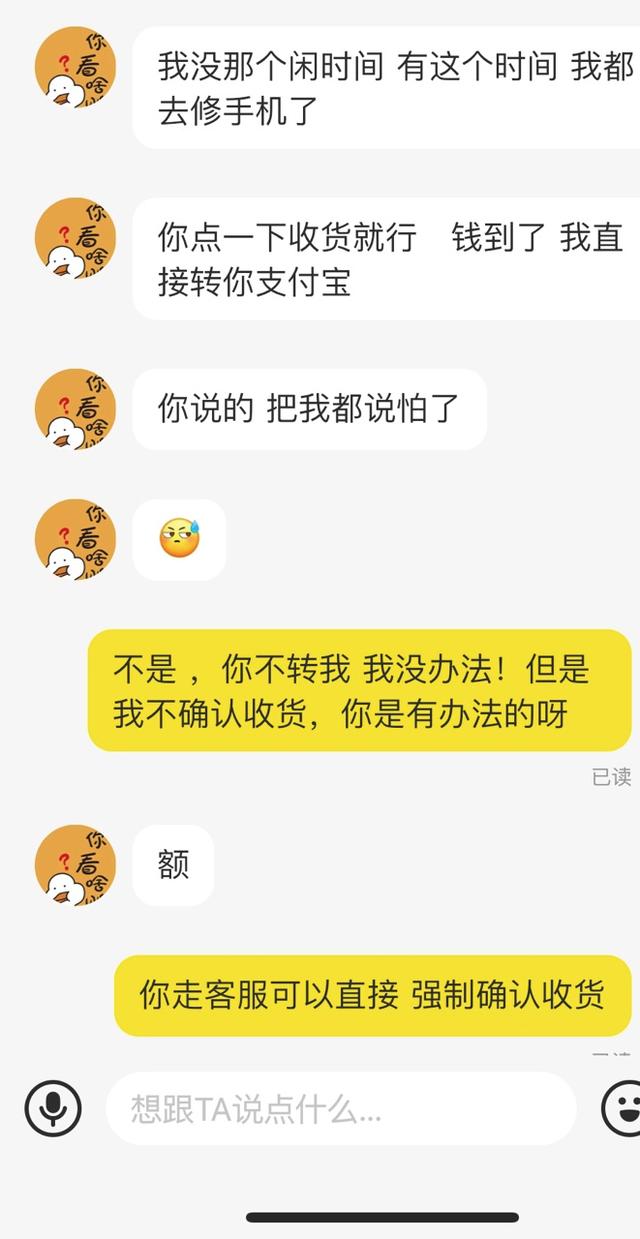The image size is (640, 1239).
Task: Tap the voice input microphone icon
Action: [x=53, y=1108]
